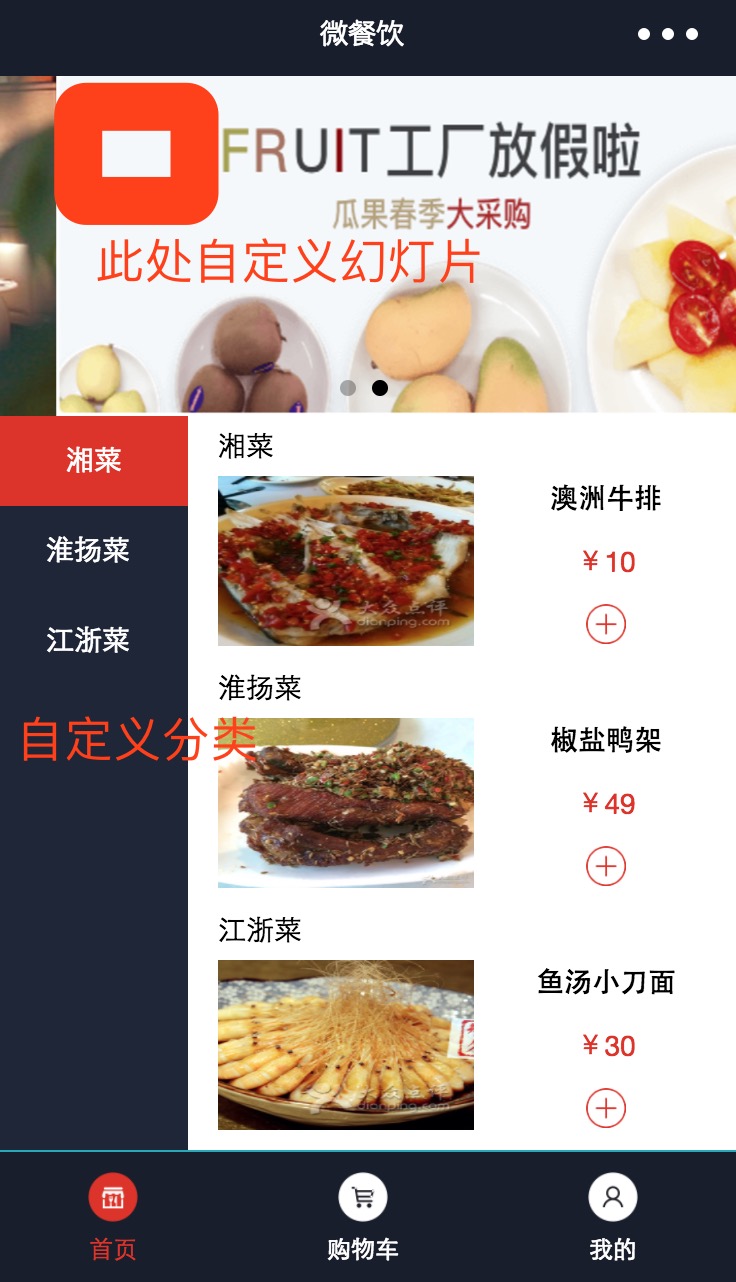Open the three-dot overflow menu
Viewport: 736px width, 1282px height.
(667, 34)
